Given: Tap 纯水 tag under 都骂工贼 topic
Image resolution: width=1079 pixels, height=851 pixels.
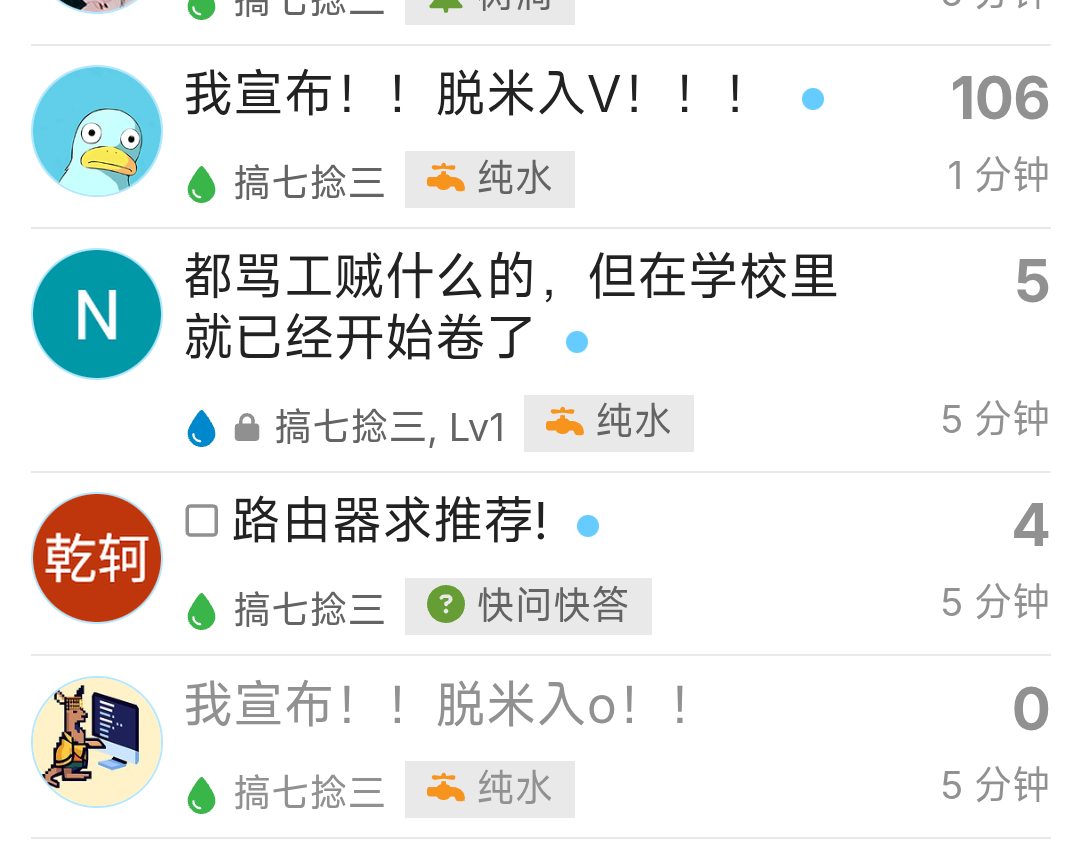Looking at the screenshot, I should (608, 423).
